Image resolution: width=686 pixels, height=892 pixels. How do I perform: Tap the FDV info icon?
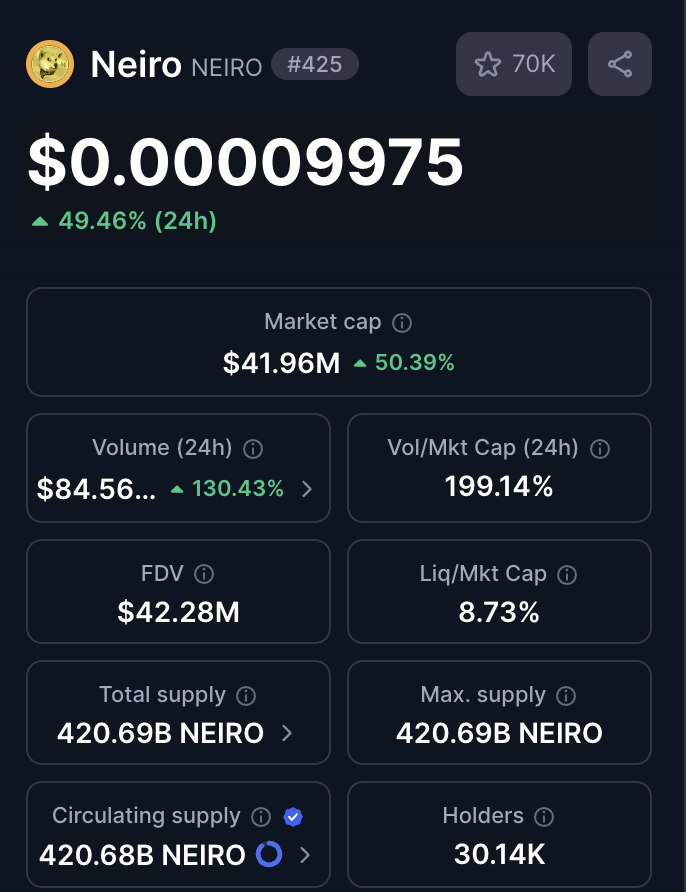coord(204,575)
